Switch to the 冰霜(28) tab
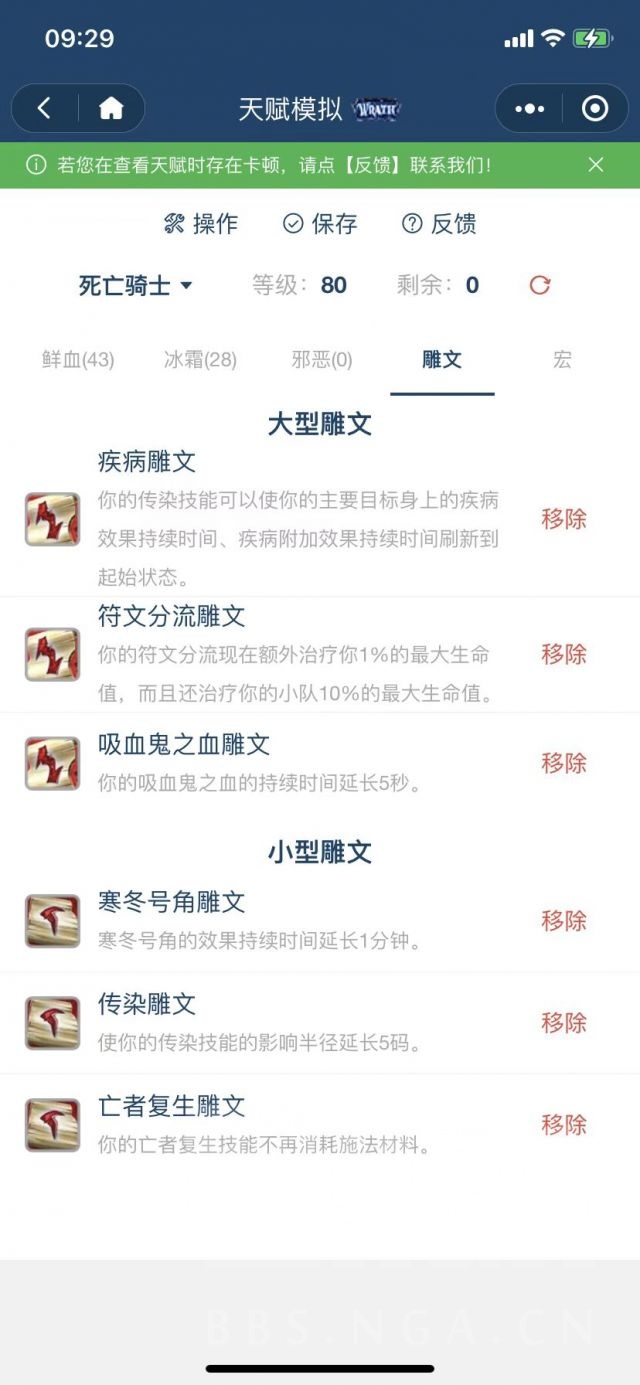Viewport: 640px width, 1385px height. (x=200, y=360)
